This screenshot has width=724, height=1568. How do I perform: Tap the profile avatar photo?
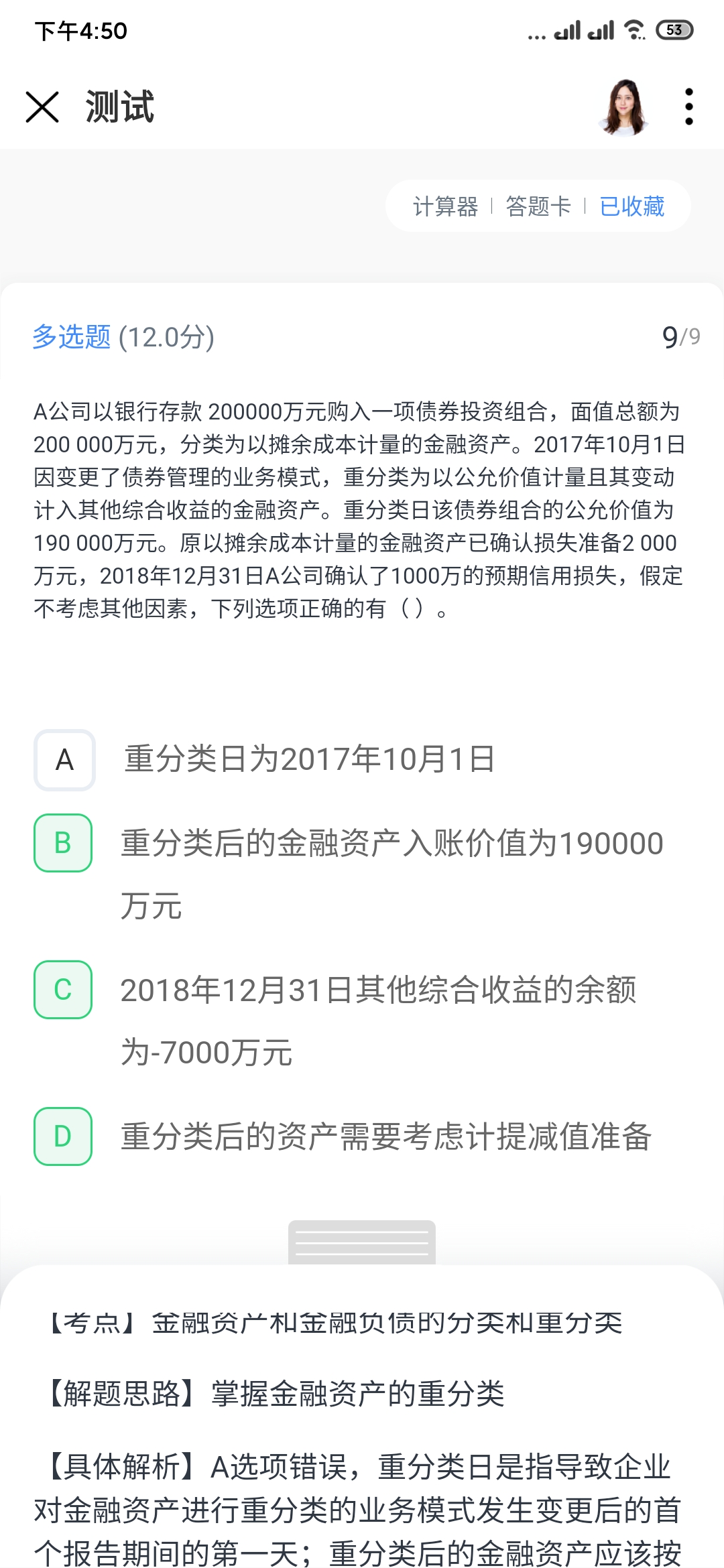(x=624, y=107)
